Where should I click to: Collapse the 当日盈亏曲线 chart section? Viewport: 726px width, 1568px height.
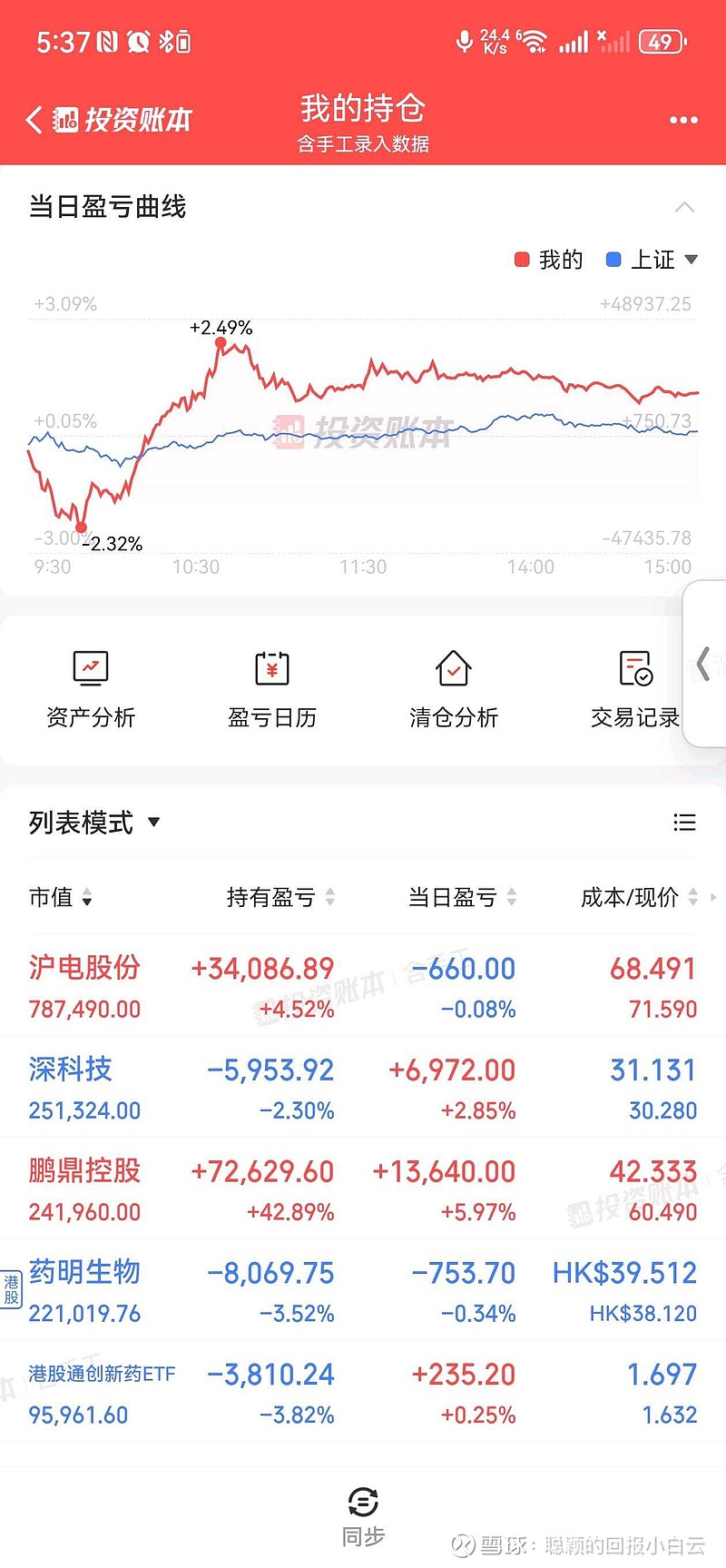click(x=685, y=207)
